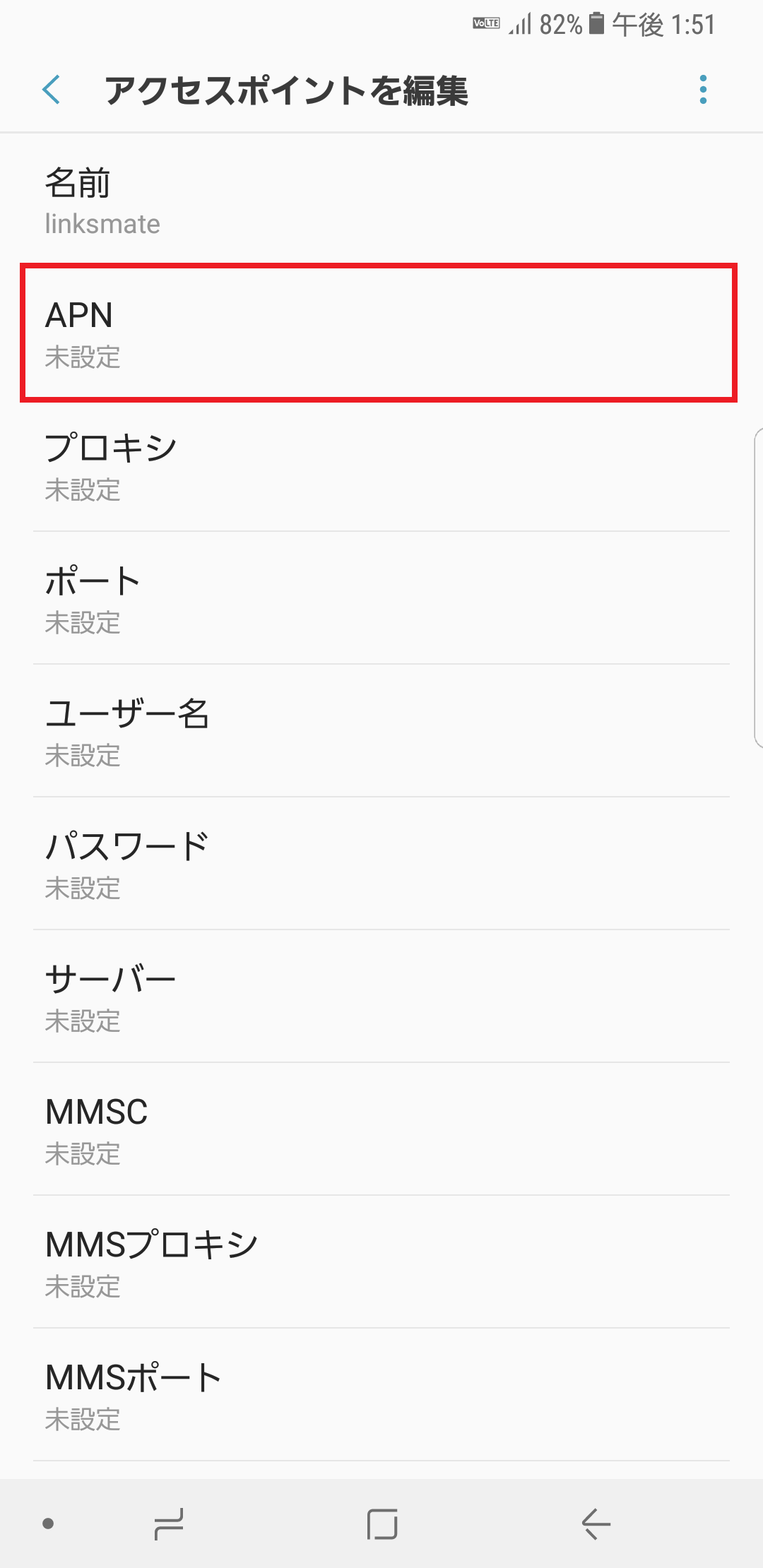Tap the battery icon in status bar

pyautogui.click(x=596, y=23)
